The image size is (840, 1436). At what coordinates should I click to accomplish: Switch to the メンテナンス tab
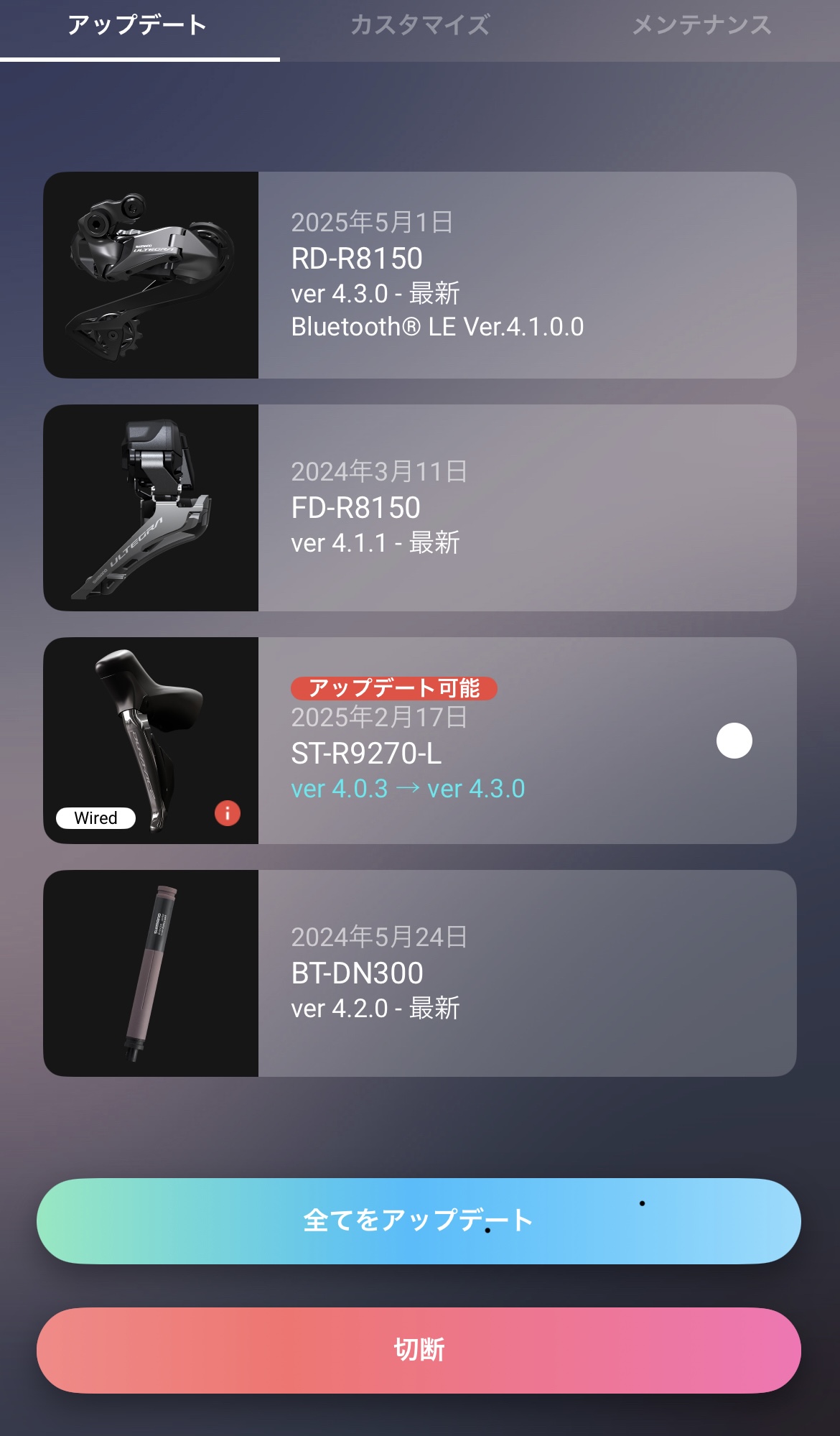[701, 26]
